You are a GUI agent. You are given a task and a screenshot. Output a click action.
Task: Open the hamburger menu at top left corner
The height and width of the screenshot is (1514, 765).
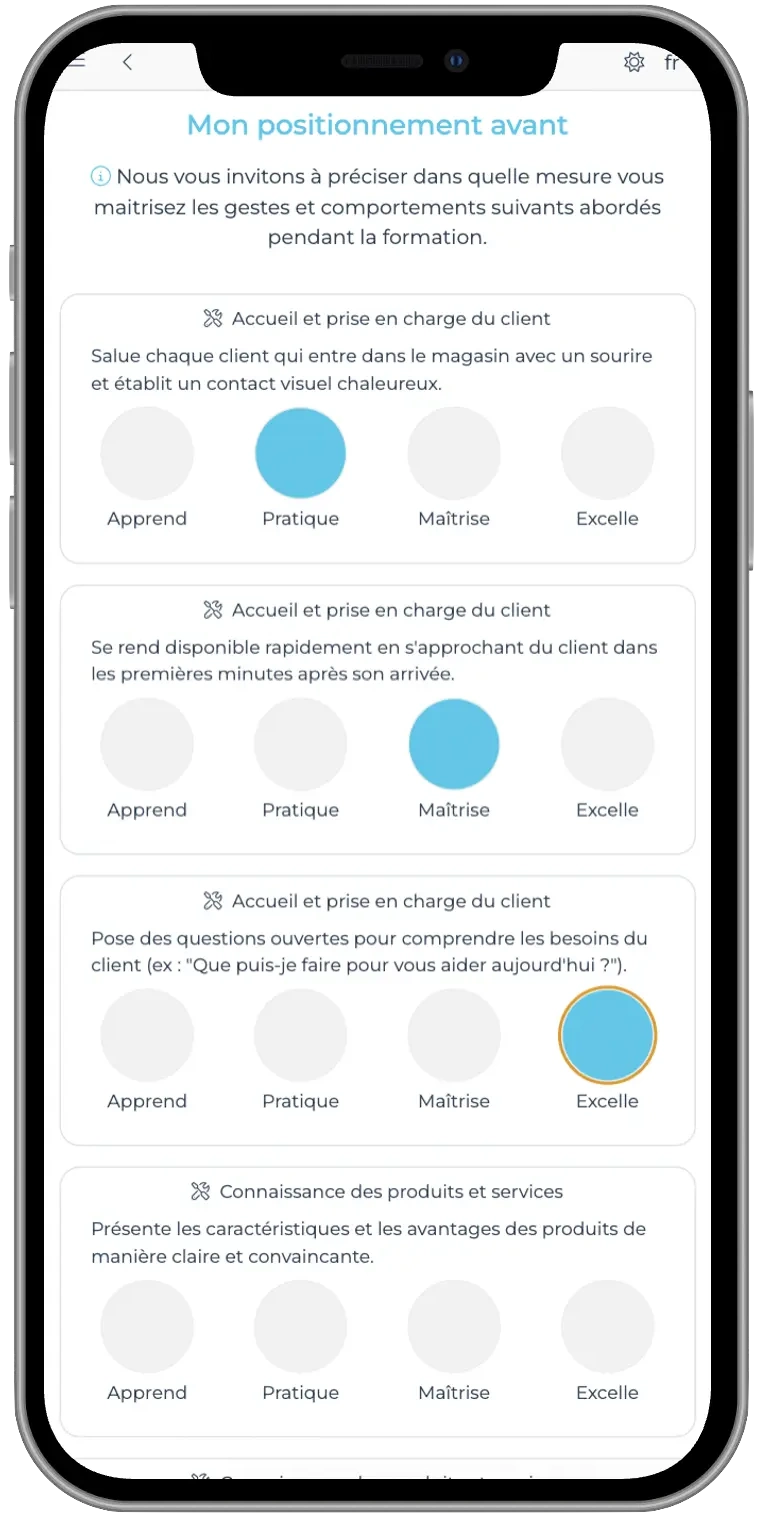coord(75,62)
